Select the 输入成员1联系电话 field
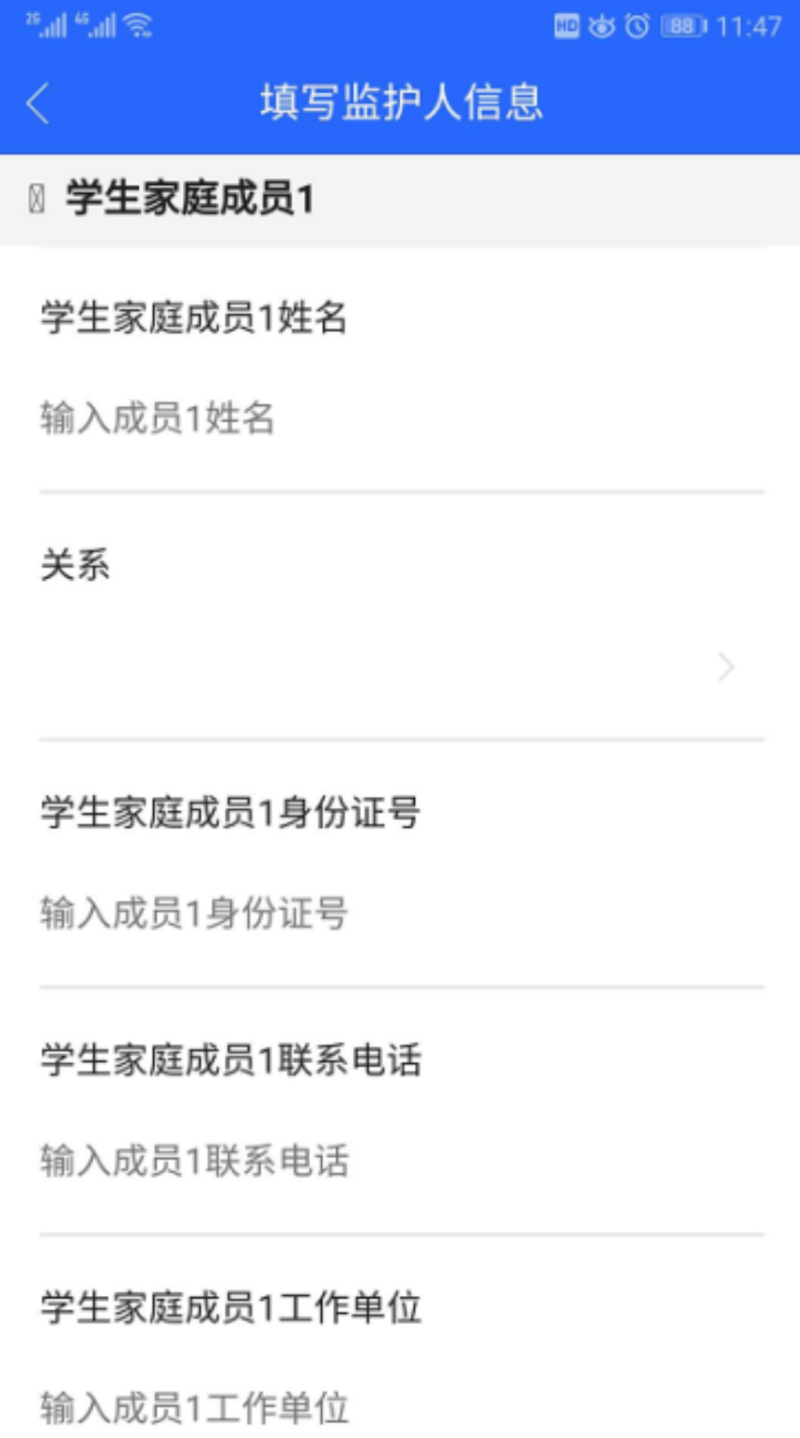 [x=400, y=1161]
